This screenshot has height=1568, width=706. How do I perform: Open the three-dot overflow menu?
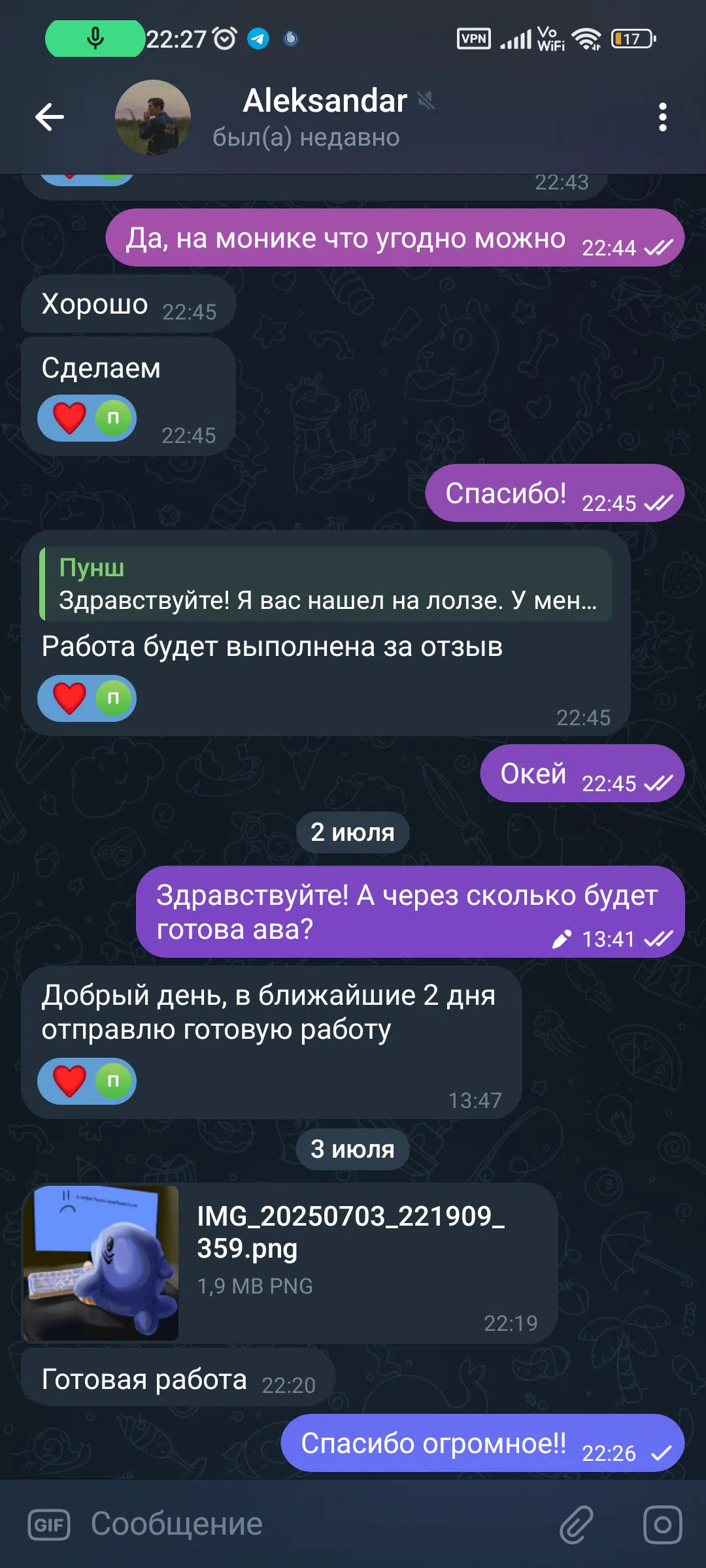coord(663,118)
